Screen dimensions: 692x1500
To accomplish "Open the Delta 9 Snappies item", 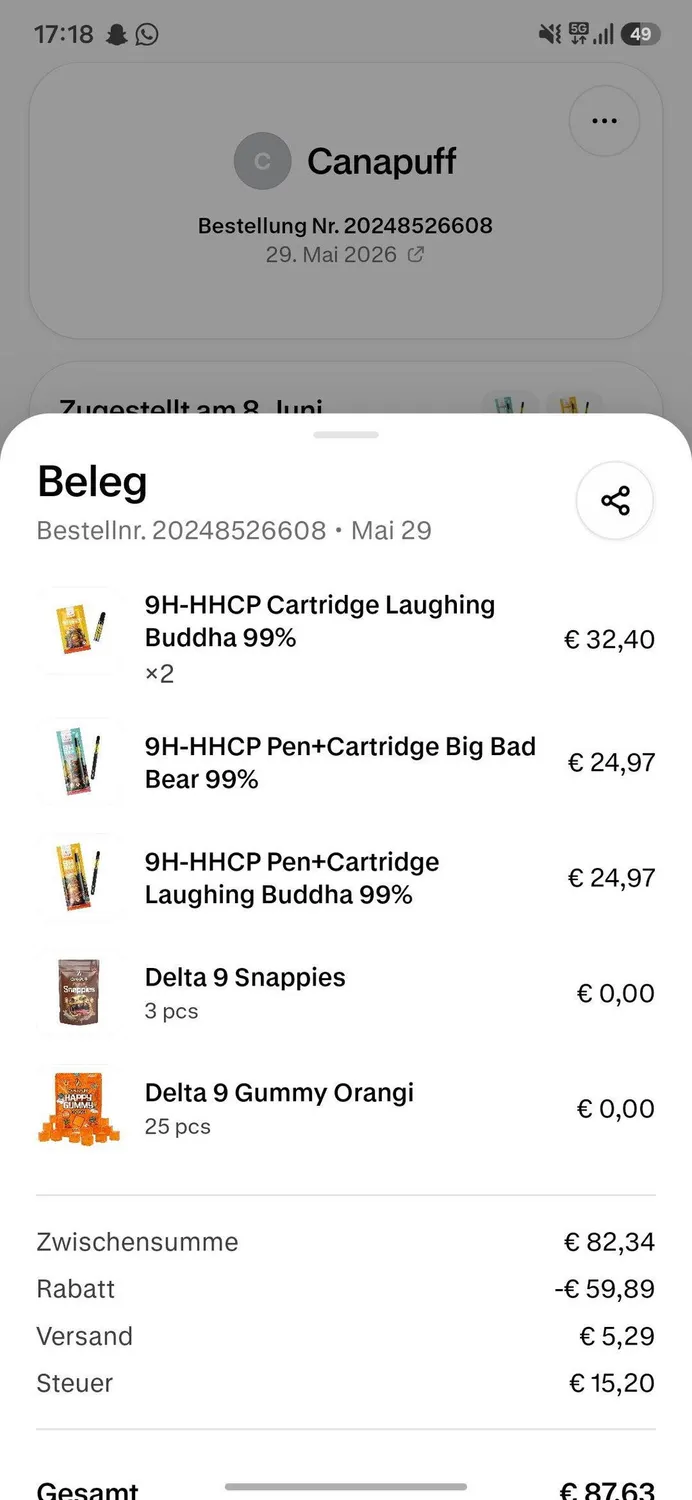I will point(346,993).
